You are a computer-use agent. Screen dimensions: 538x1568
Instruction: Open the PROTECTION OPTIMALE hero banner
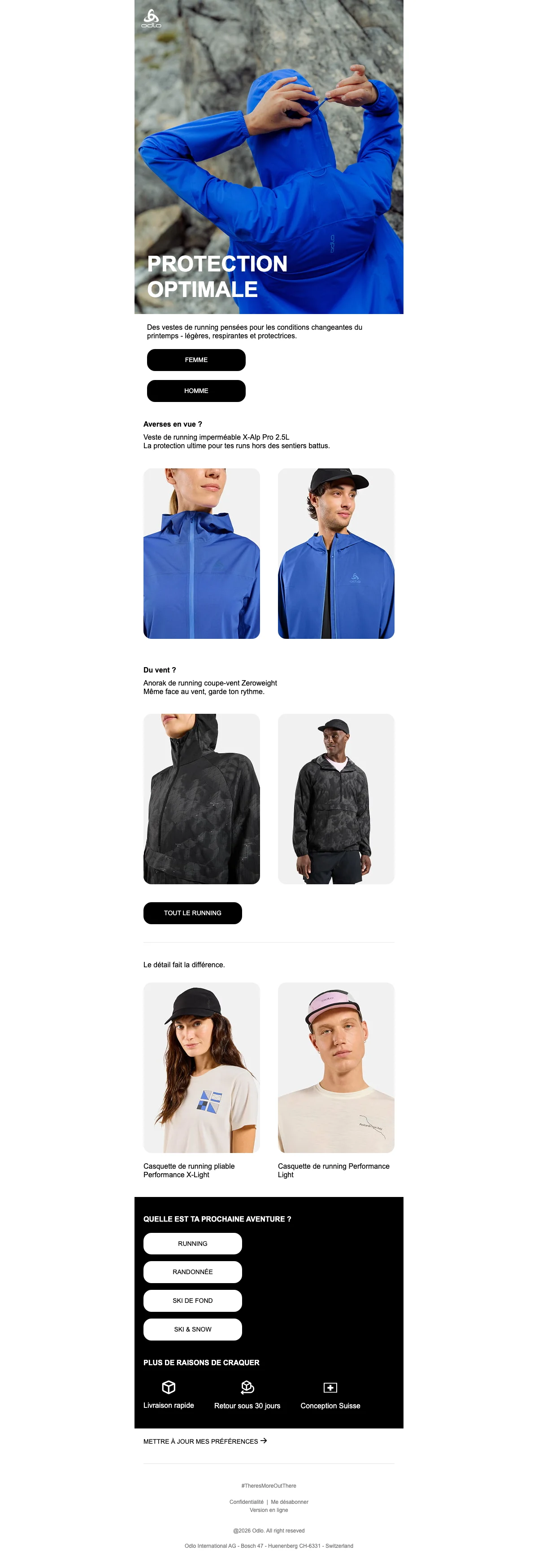(x=269, y=157)
